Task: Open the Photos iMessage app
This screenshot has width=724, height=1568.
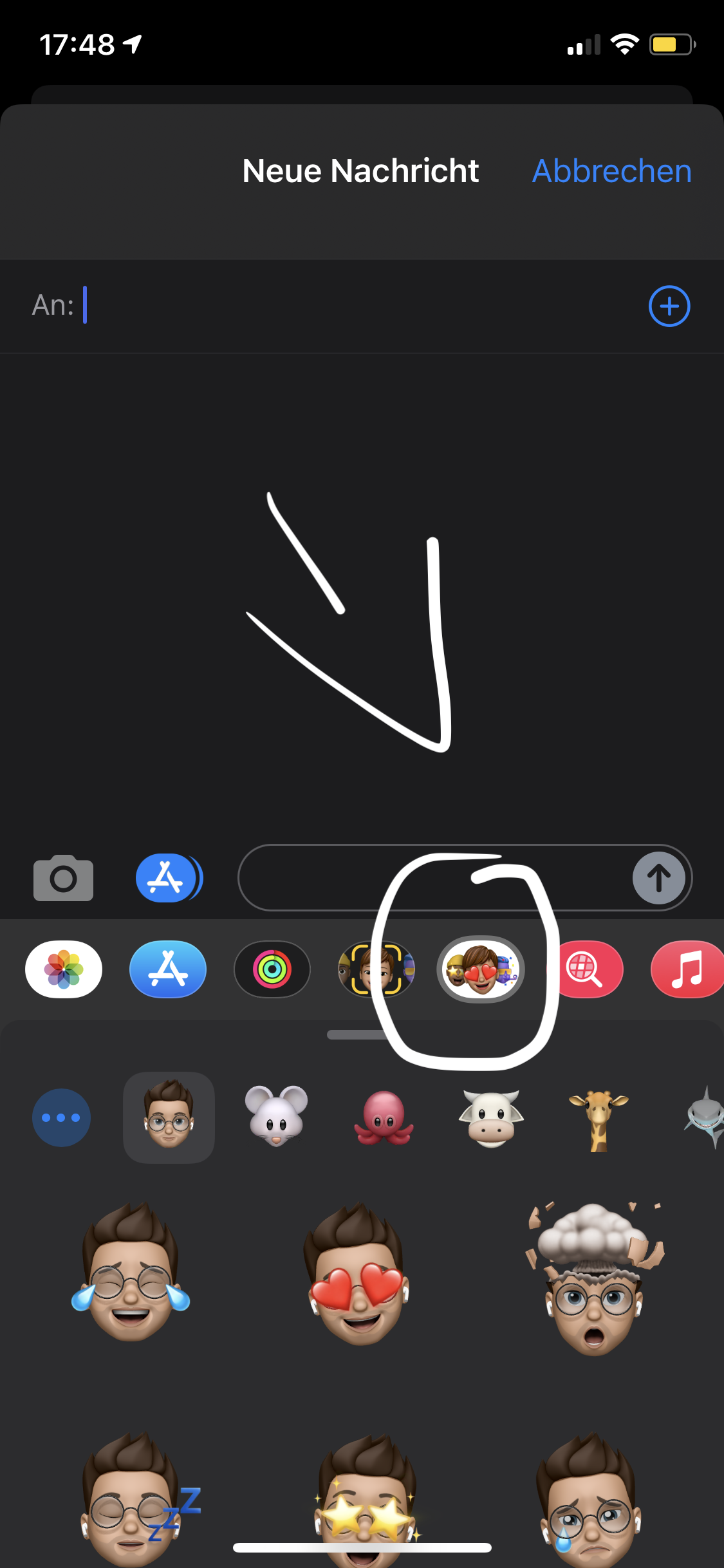Action: click(64, 969)
